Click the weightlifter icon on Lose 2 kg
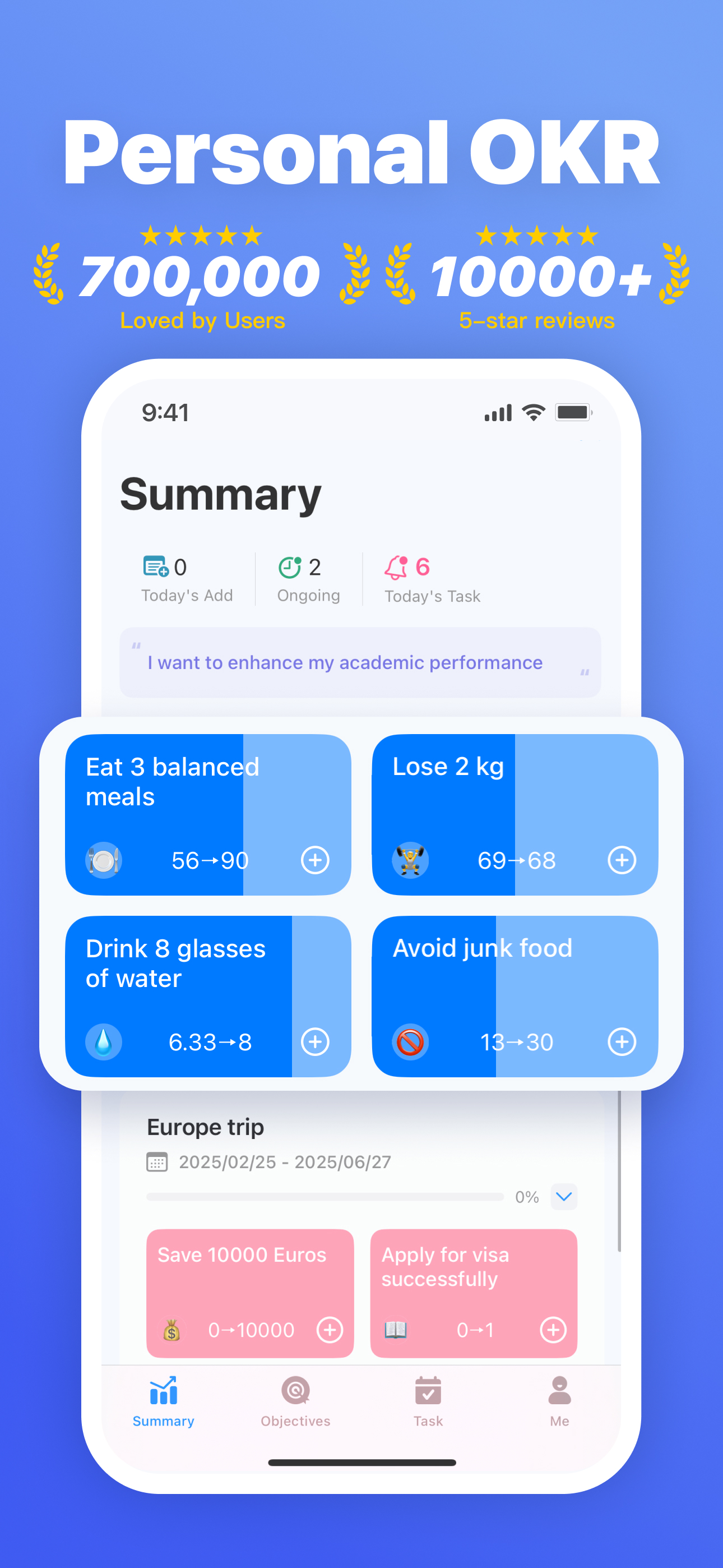The height and width of the screenshot is (1568, 723). click(410, 860)
